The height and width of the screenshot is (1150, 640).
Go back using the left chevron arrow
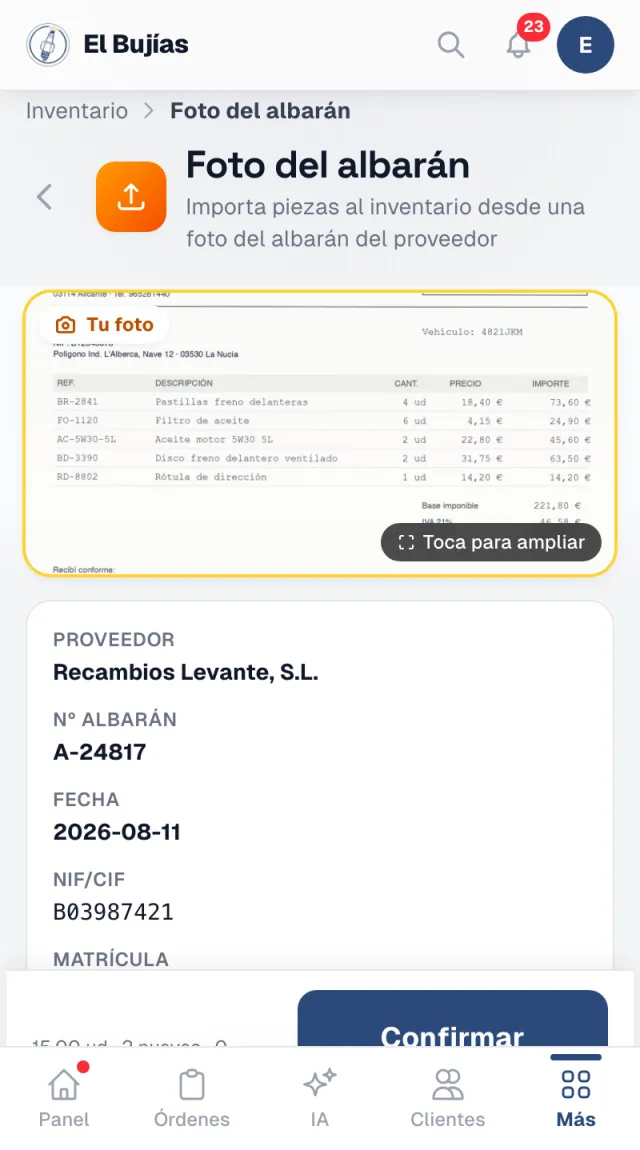(x=45, y=197)
